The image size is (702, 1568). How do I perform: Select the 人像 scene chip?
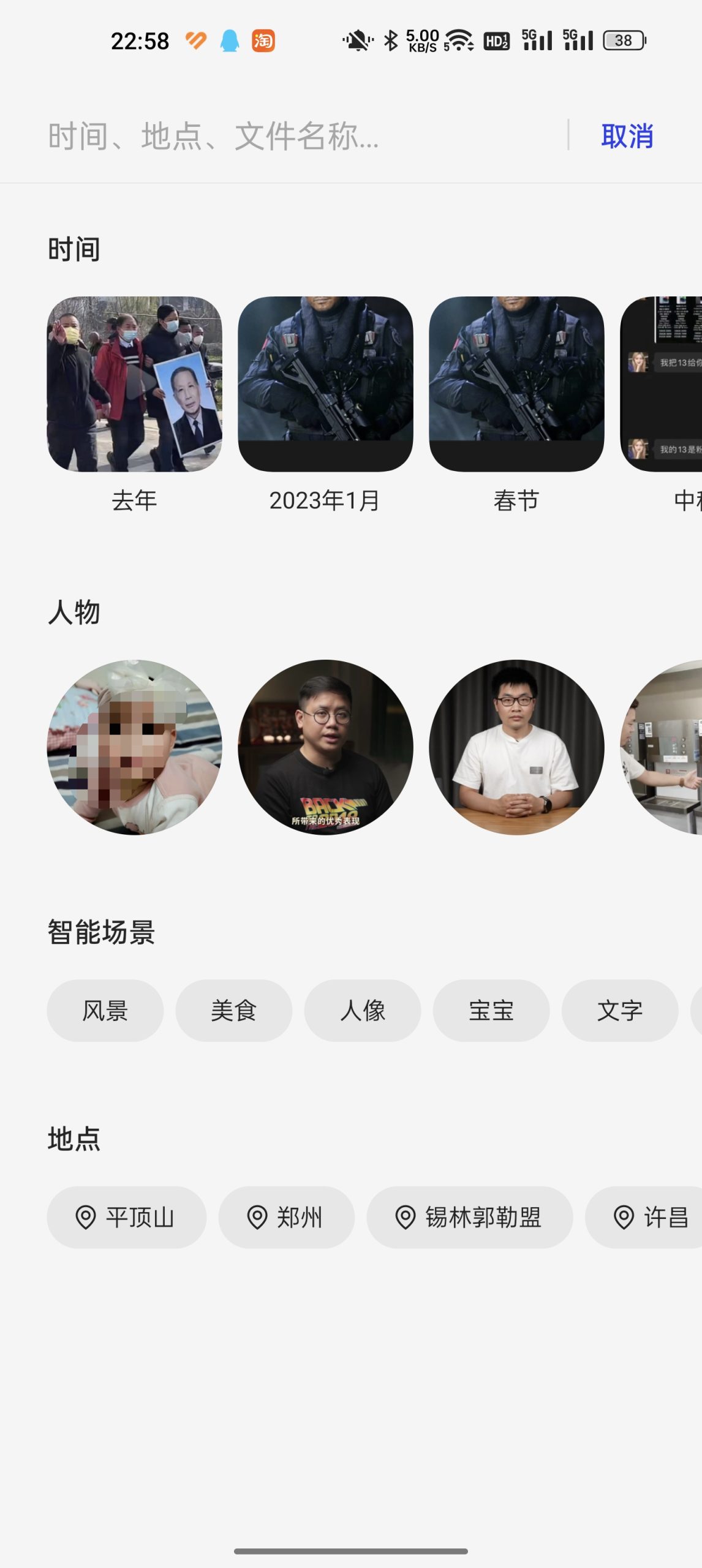(x=363, y=1011)
